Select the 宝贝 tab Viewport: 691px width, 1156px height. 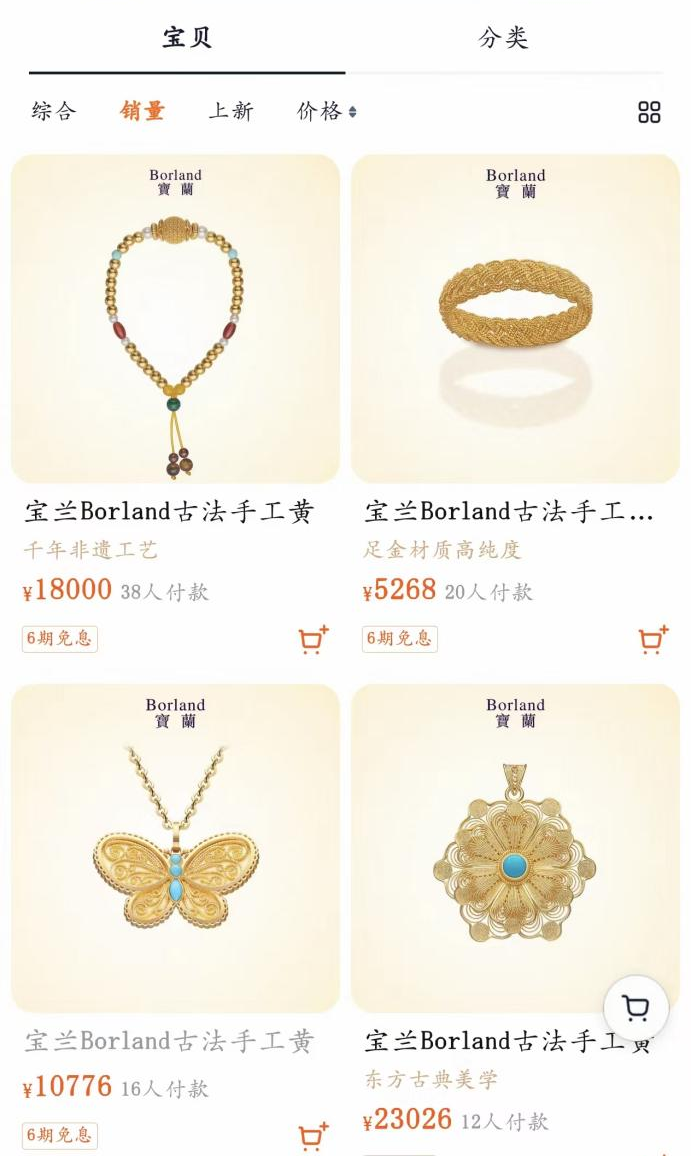coord(187,38)
